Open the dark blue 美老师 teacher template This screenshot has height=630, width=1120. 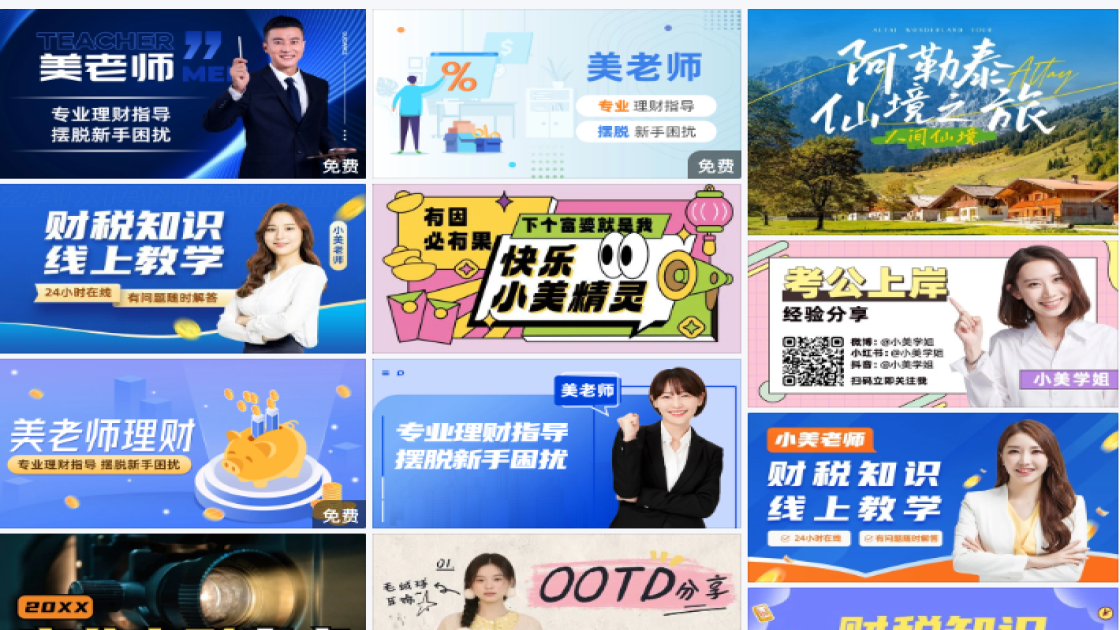(183, 94)
